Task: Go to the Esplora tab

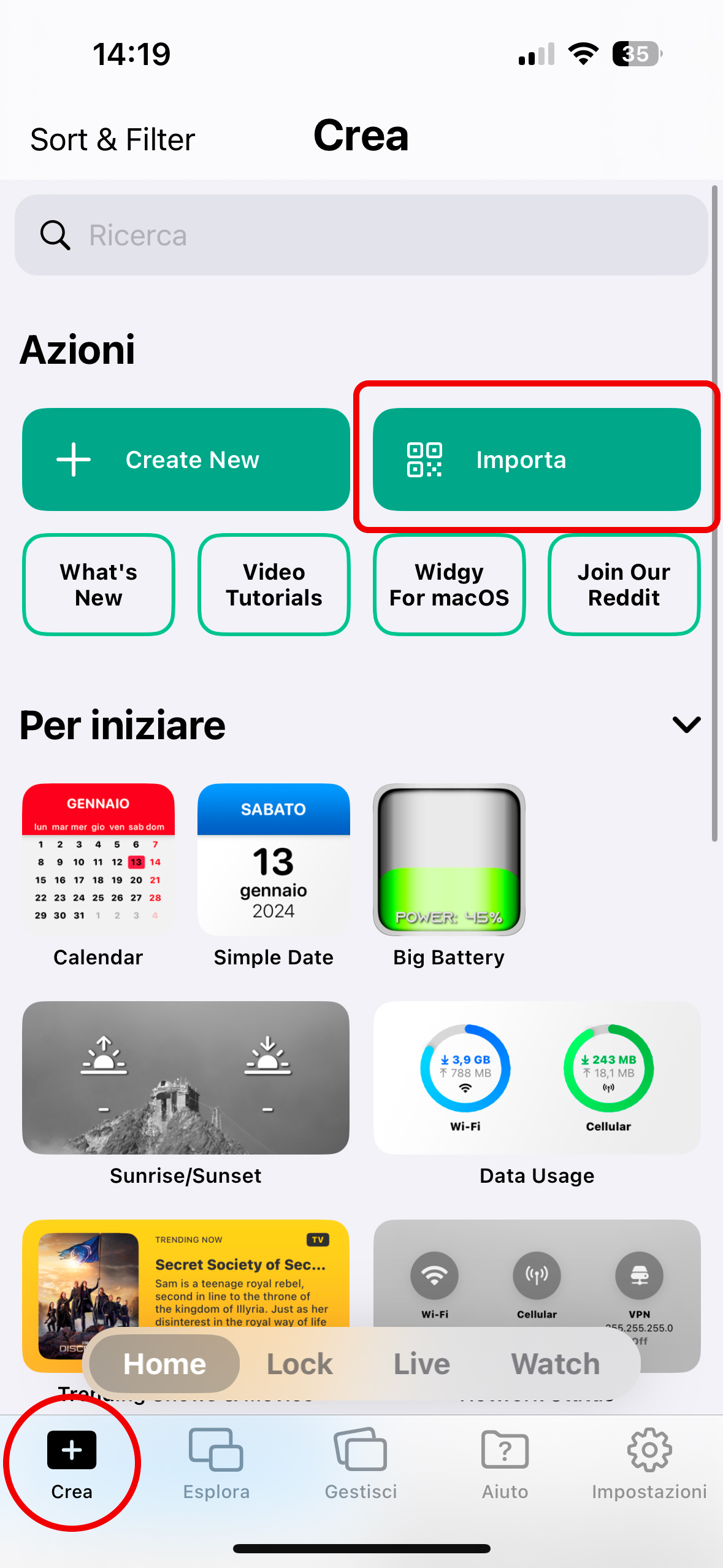Action: 216,1463
